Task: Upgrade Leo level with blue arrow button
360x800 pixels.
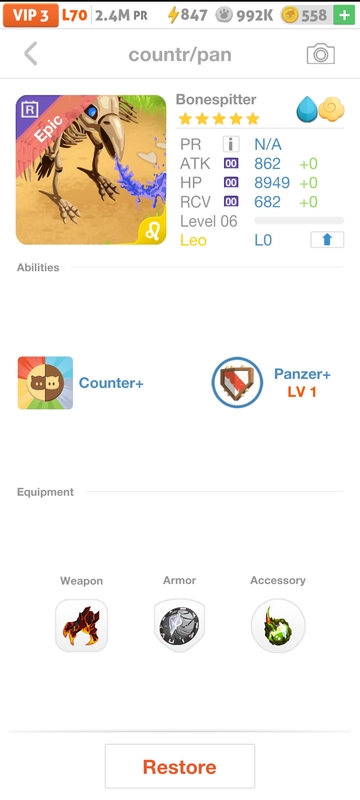Action: tap(327, 240)
